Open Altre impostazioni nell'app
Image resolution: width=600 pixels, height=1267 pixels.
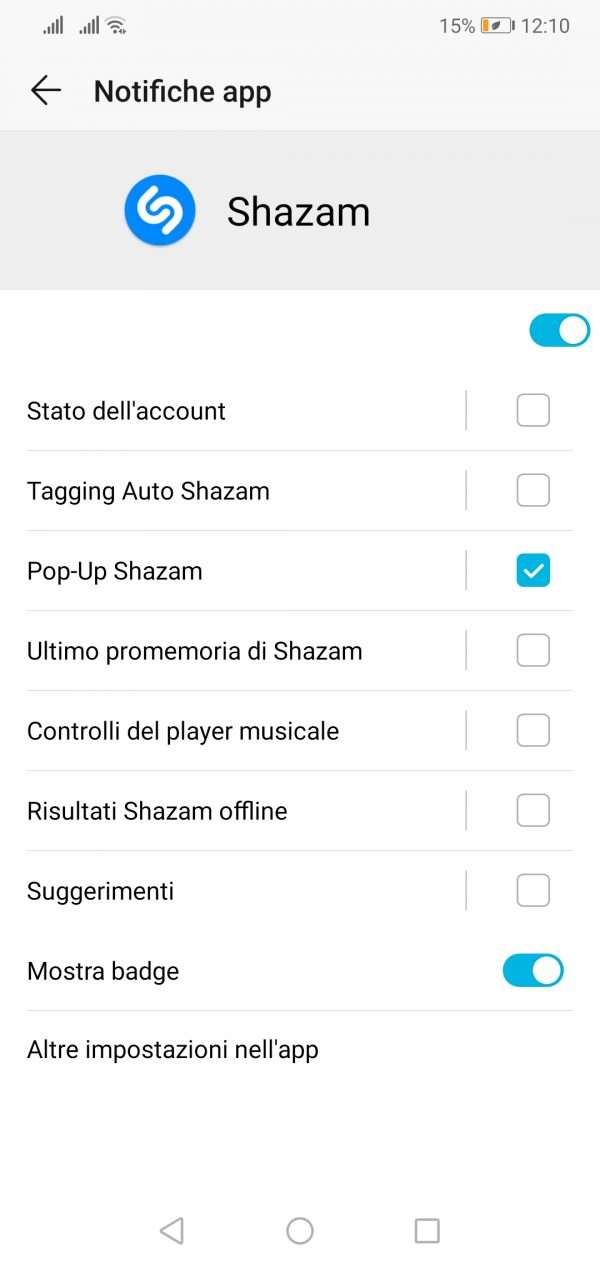point(173,1050)
